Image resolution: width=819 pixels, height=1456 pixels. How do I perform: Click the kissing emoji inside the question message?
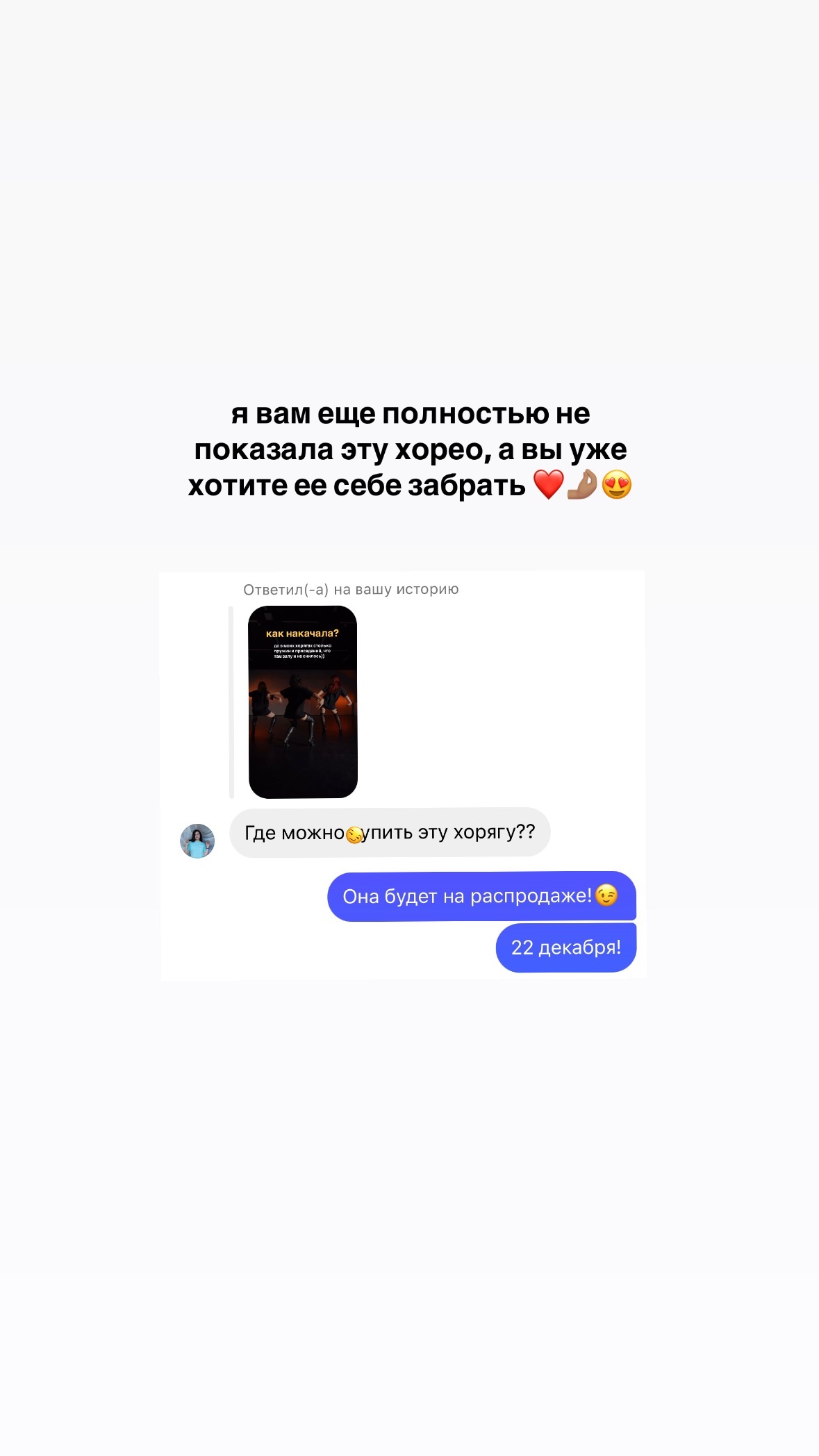354,835
